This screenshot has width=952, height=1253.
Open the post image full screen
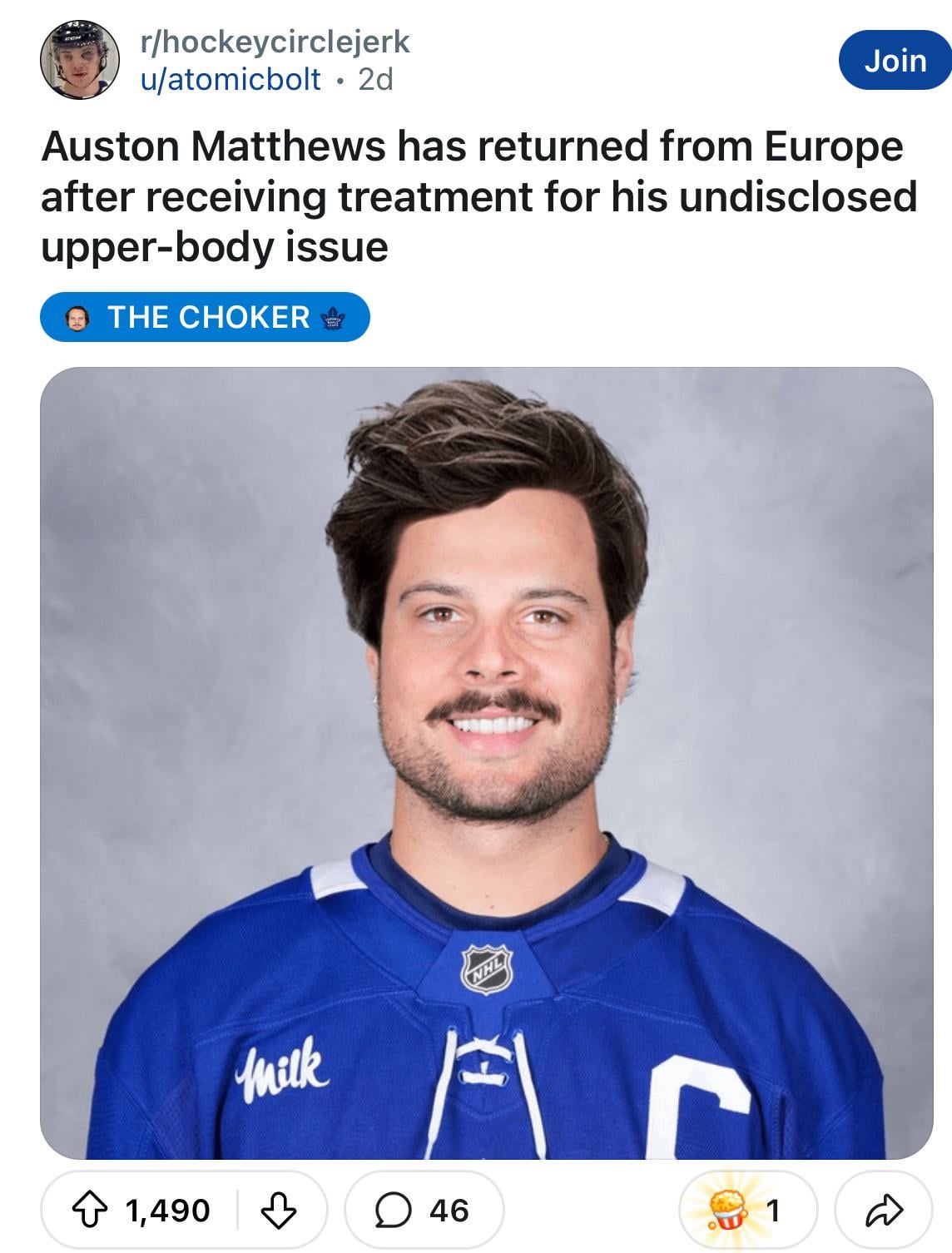coord(487,762)
